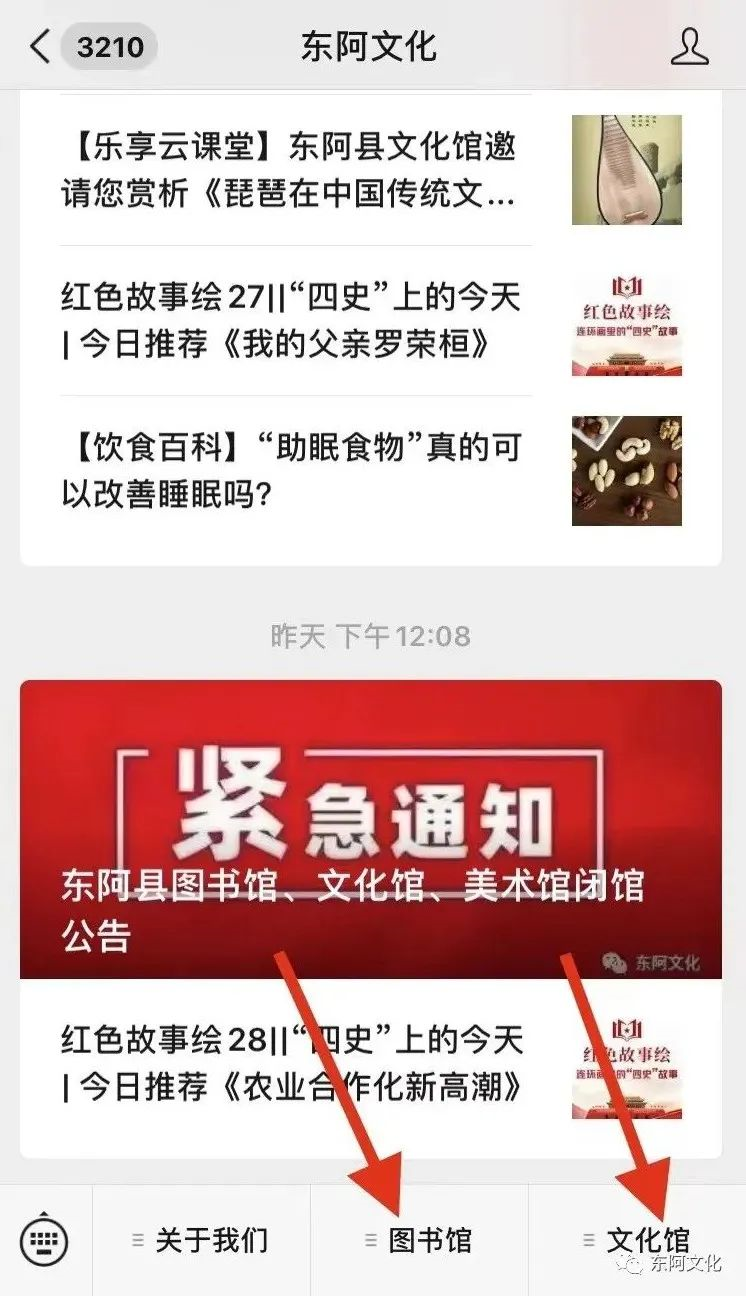Open the 关于我们 menu
This screenshot has width=746, height=1296.
tap(202, 1241)
